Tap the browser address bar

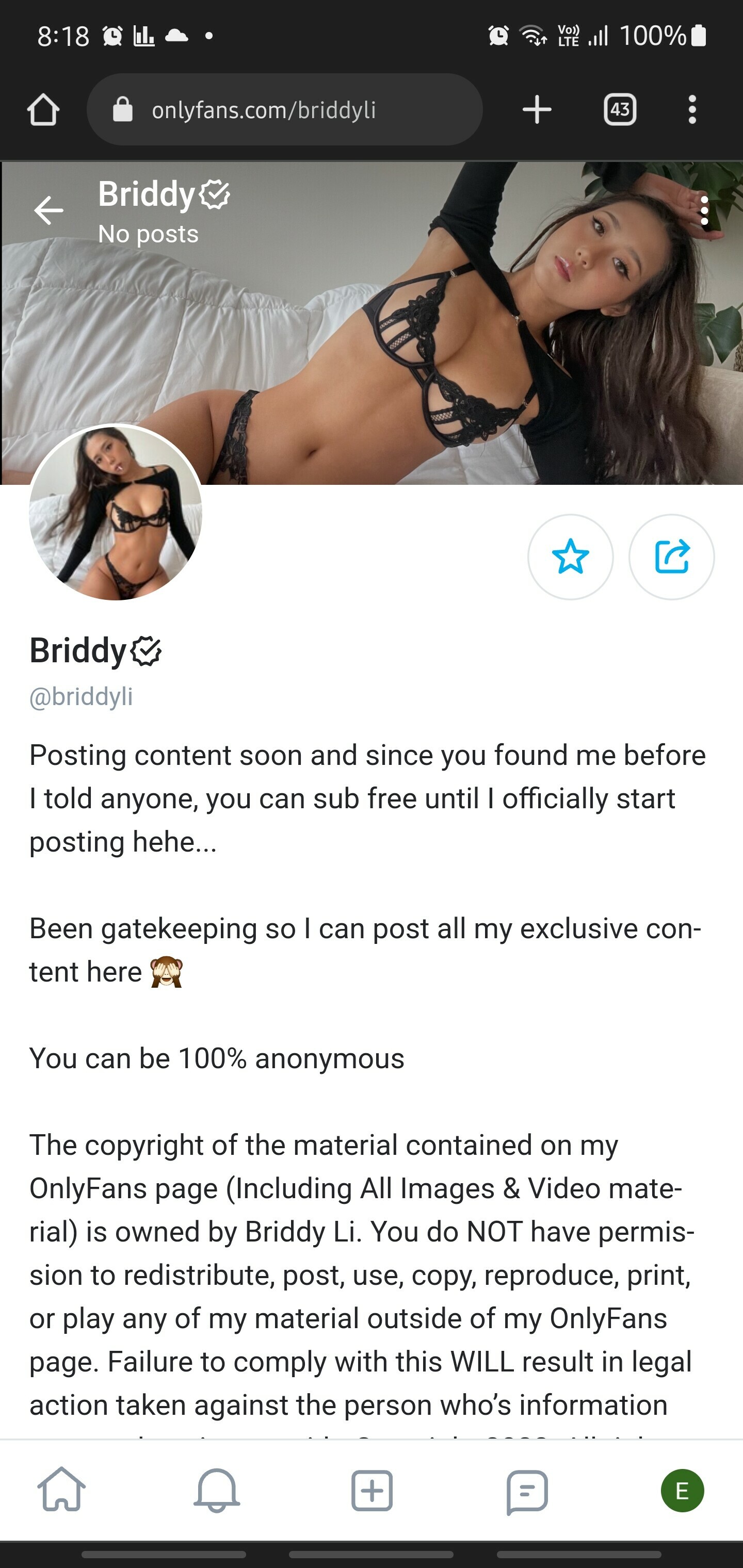coord(284,109)
